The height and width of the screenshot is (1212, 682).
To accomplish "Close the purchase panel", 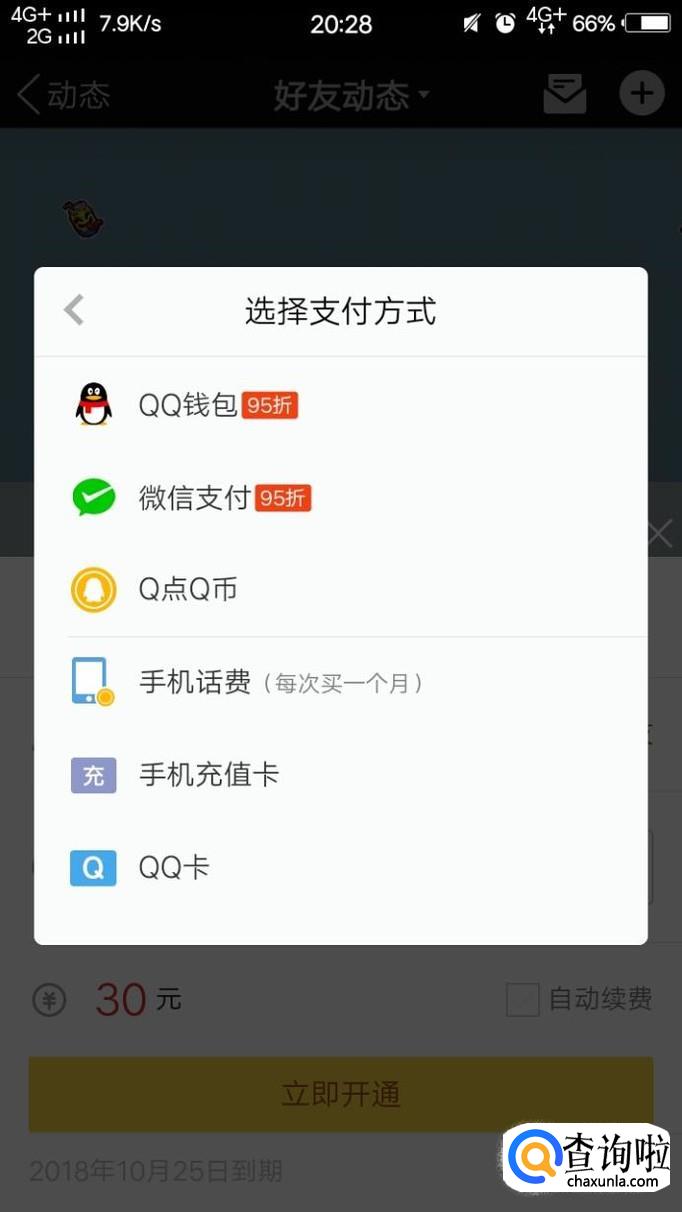I will pyautogui.click(x=660, y=533).
